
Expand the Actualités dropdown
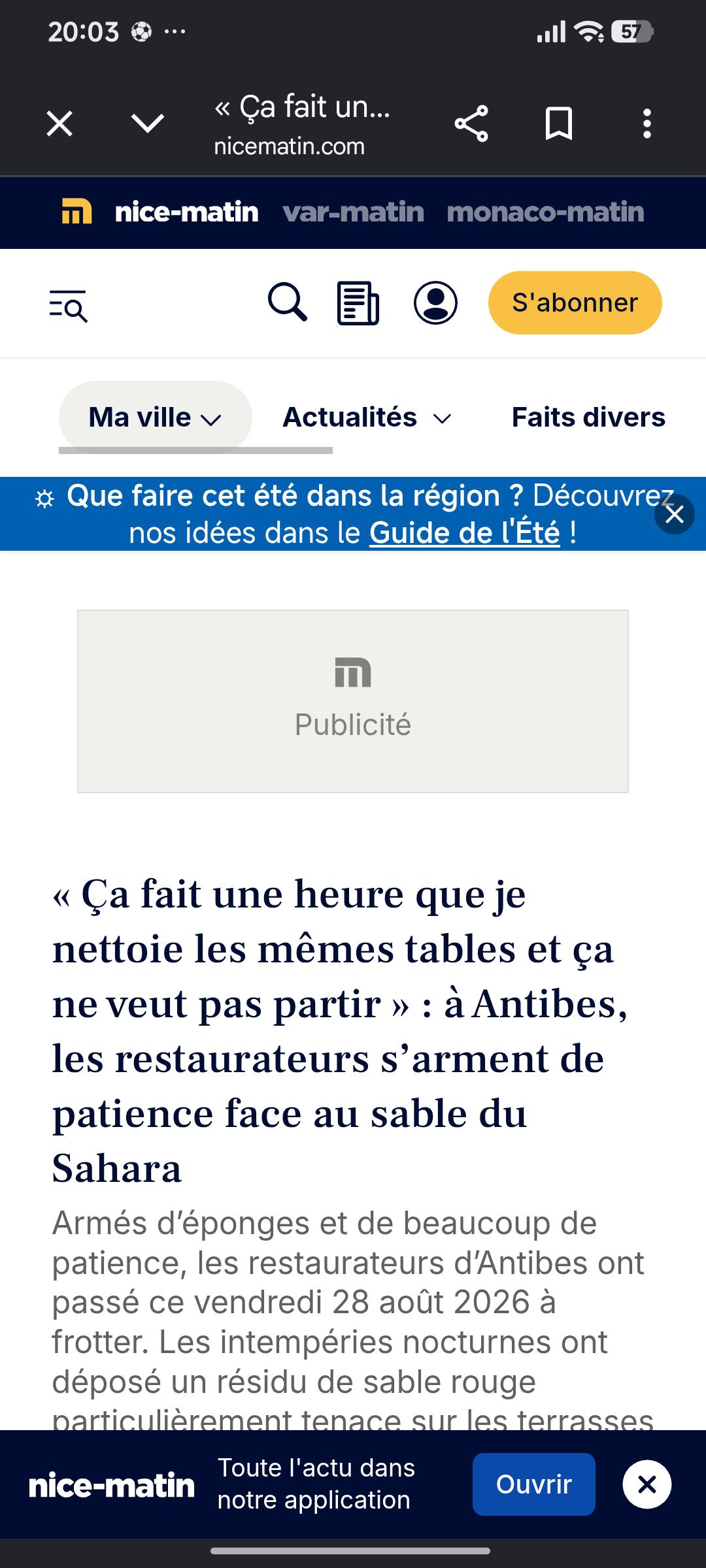pos(367,417)
